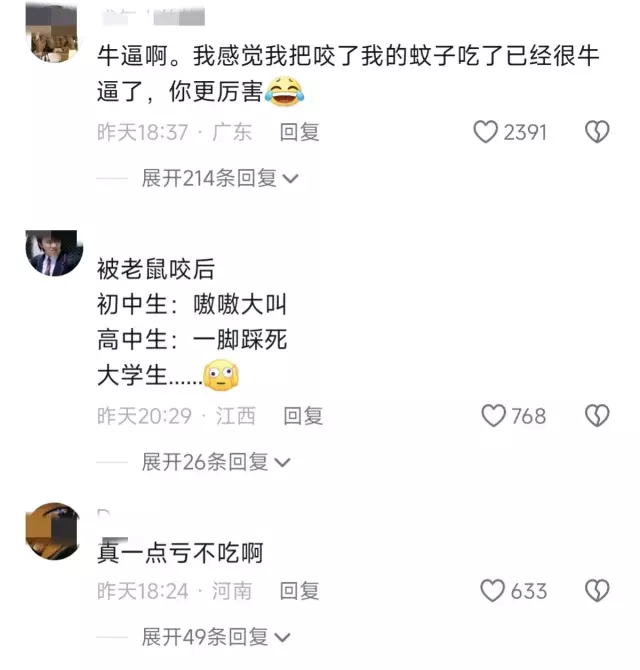Reply to the 江西 comment
Image resolution: width=640 pixels, height=670 pixels.
click(x=302, y=416)
